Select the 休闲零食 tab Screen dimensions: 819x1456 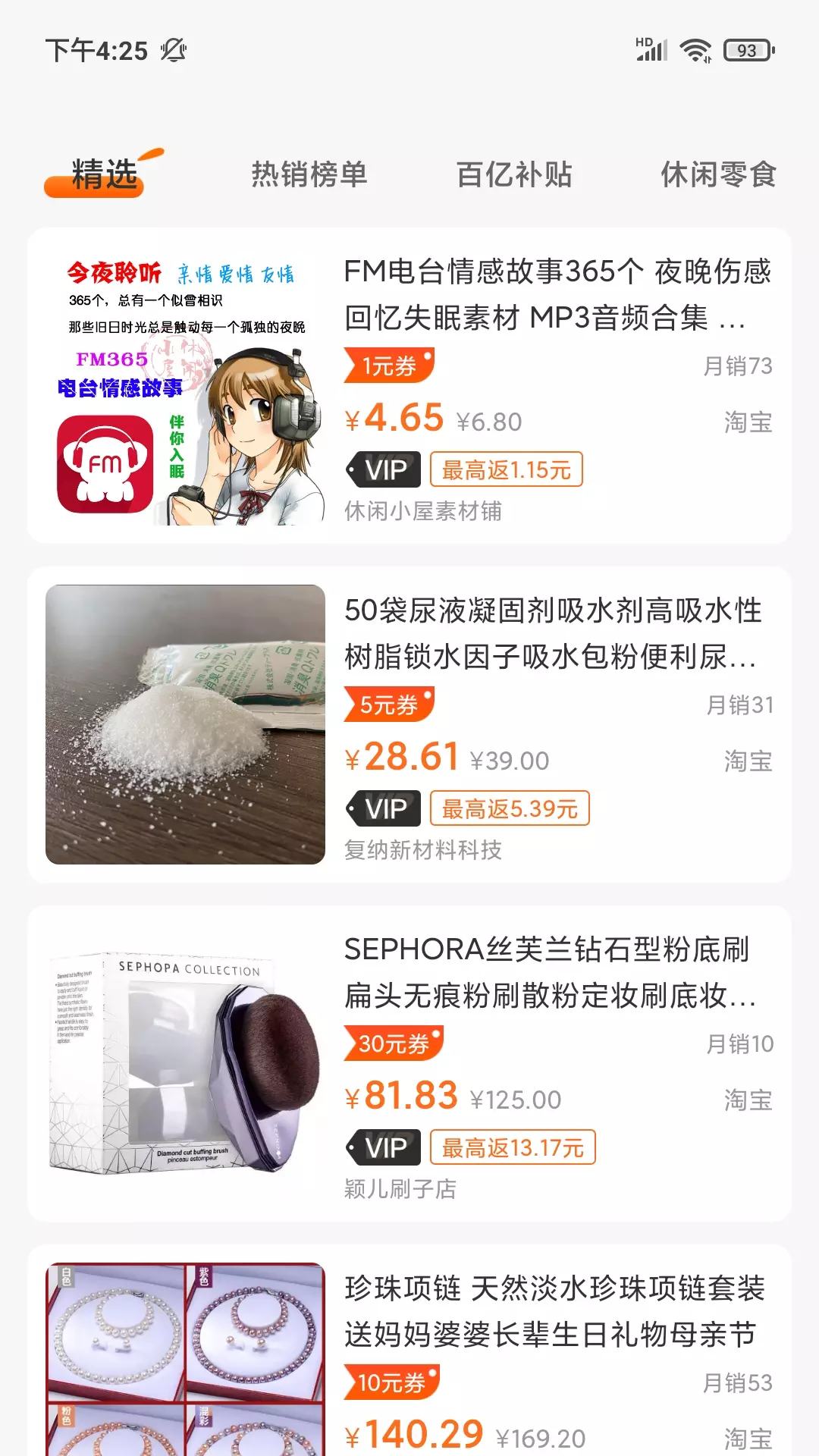coord(717,174)
